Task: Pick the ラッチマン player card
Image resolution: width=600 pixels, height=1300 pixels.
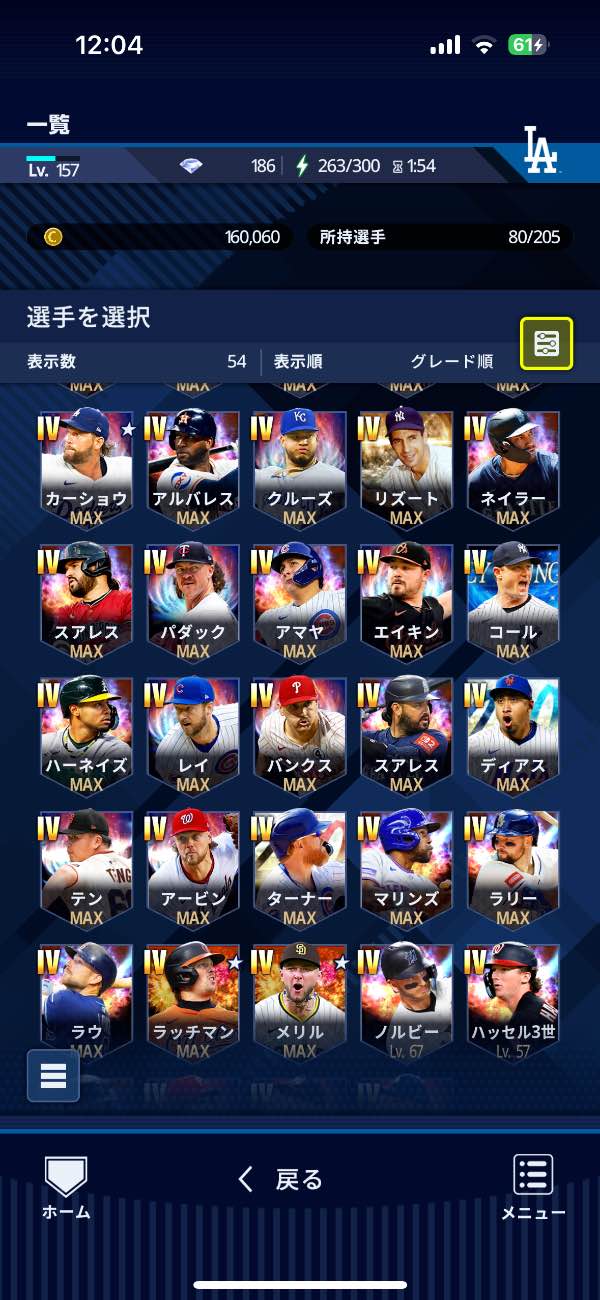Action: (x=193, y=1000)
